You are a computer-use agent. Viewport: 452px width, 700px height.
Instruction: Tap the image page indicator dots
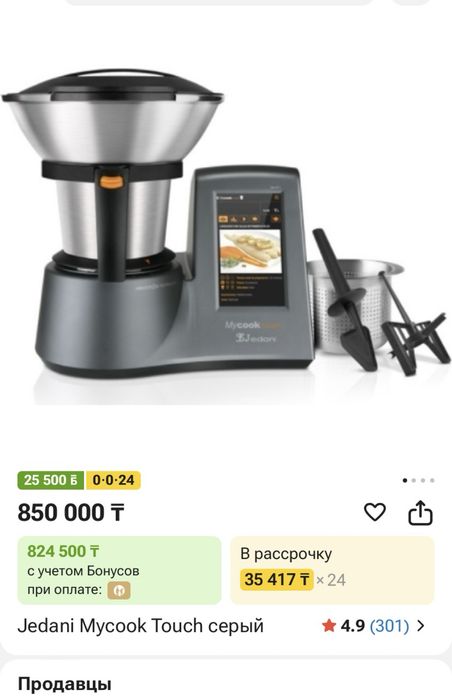coord(419,480)
